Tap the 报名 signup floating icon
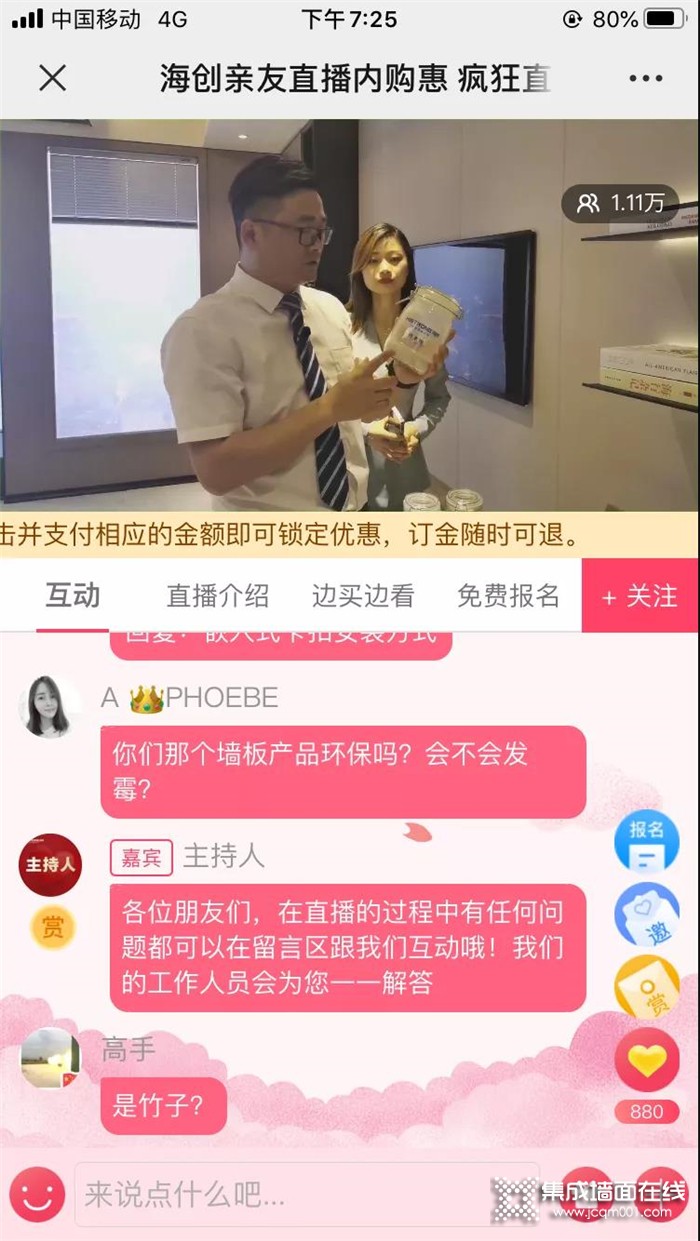 coord(646,840)
